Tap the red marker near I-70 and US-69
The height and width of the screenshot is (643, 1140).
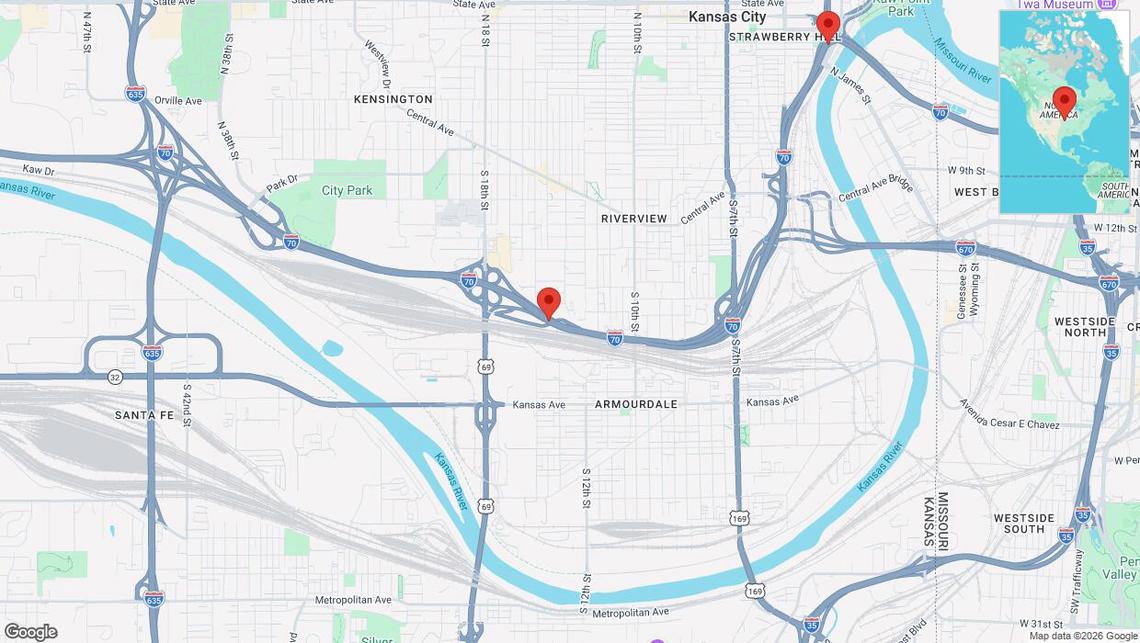click(x=548, y=302)
